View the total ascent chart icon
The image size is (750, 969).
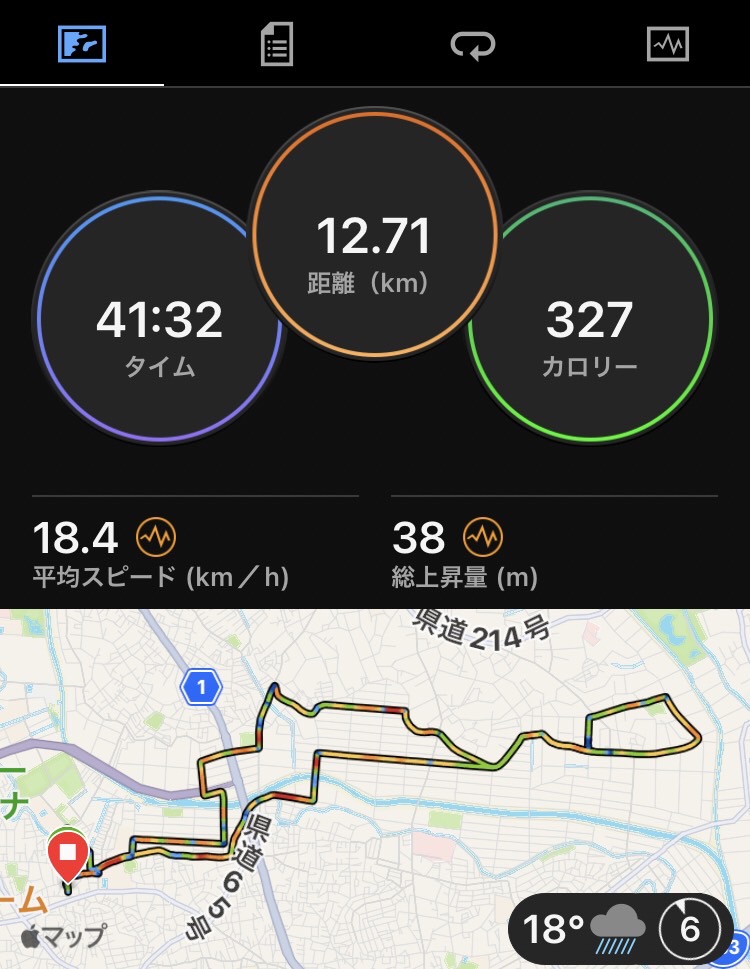pyautogui.click(x=483, y=537)
